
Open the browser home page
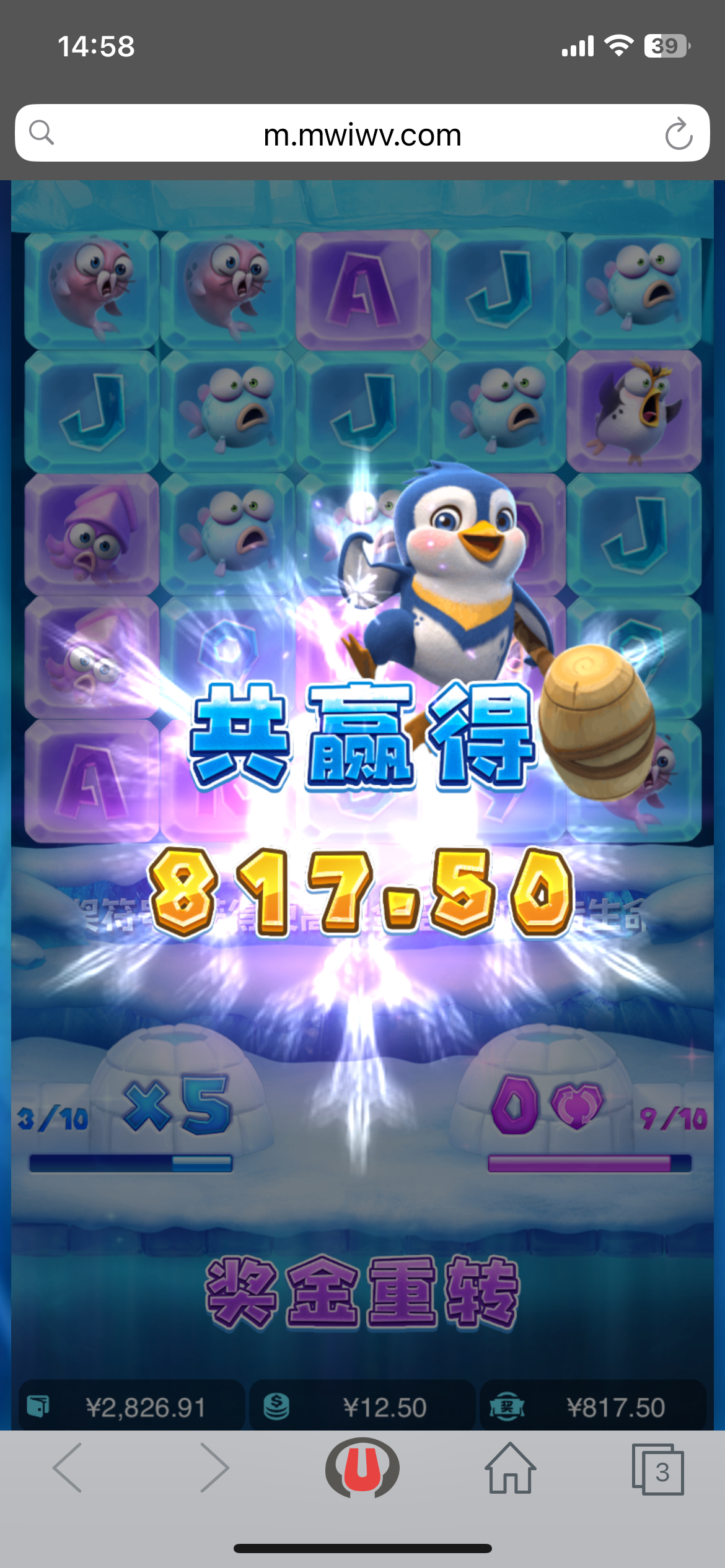tap(510, 1468)
